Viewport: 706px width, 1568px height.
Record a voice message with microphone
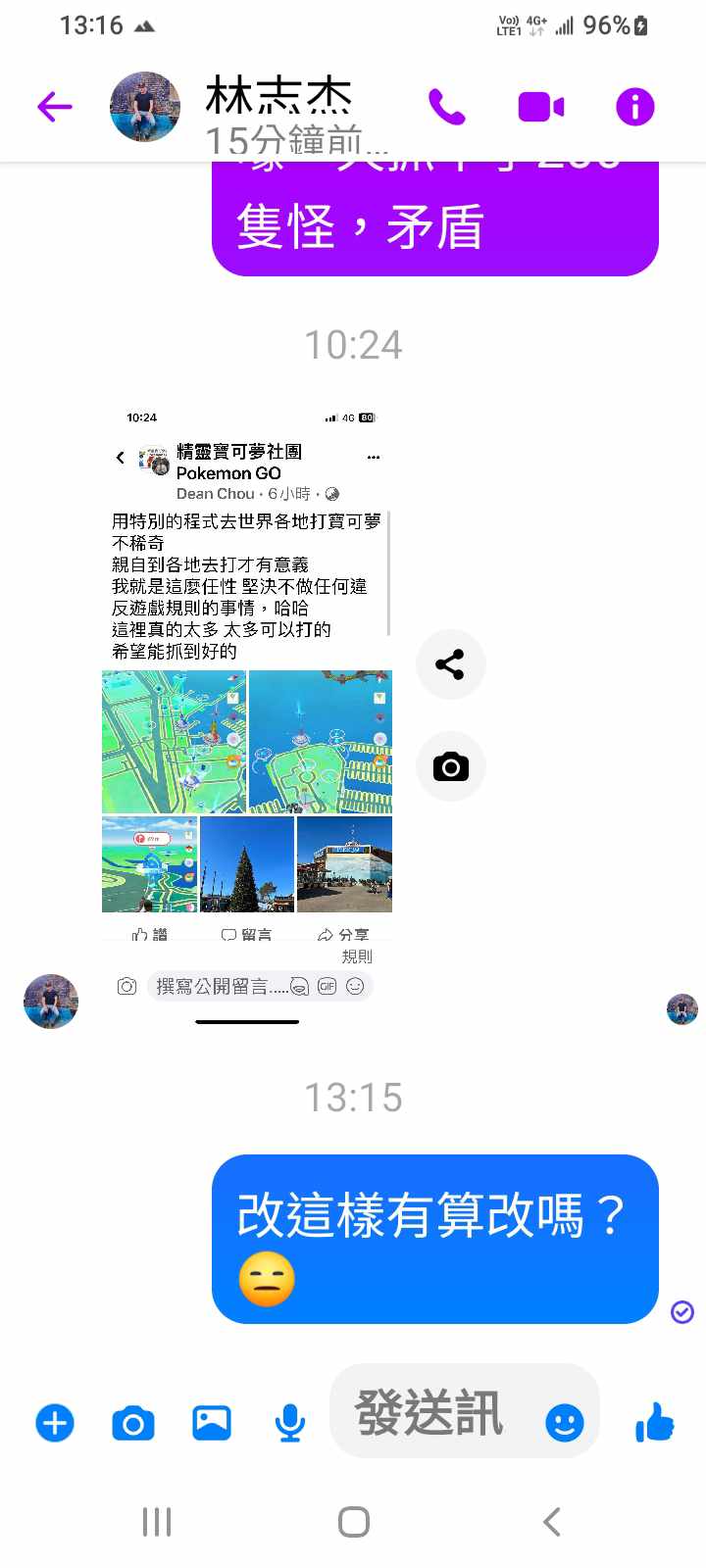(x=289, y=1423)
